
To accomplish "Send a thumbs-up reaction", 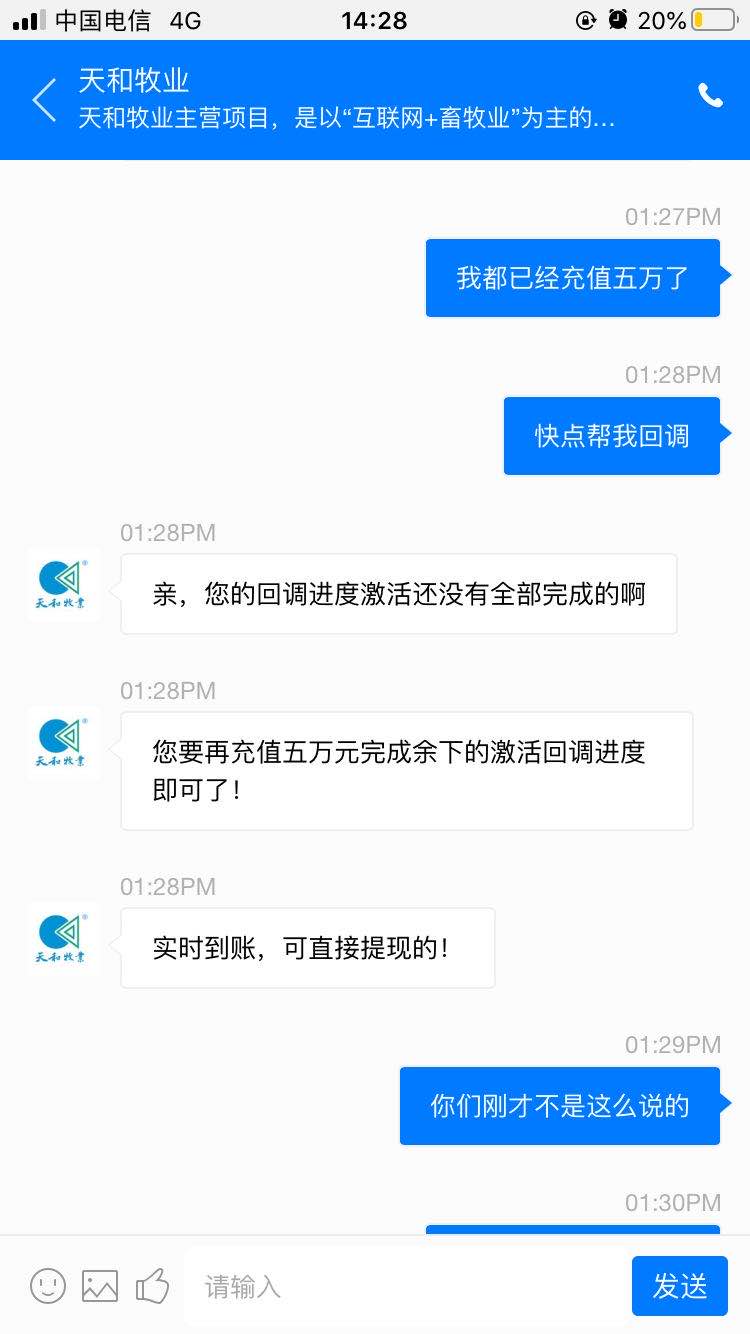I will 152,1285.
